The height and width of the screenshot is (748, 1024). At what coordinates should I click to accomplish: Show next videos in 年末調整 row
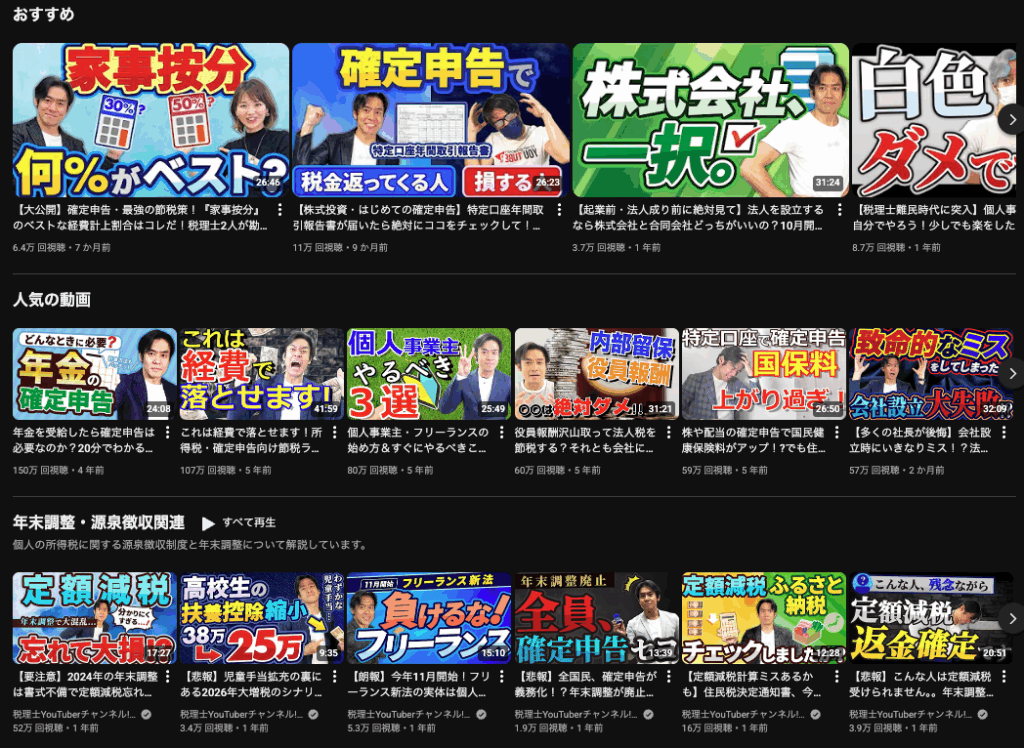(1011, 617)
